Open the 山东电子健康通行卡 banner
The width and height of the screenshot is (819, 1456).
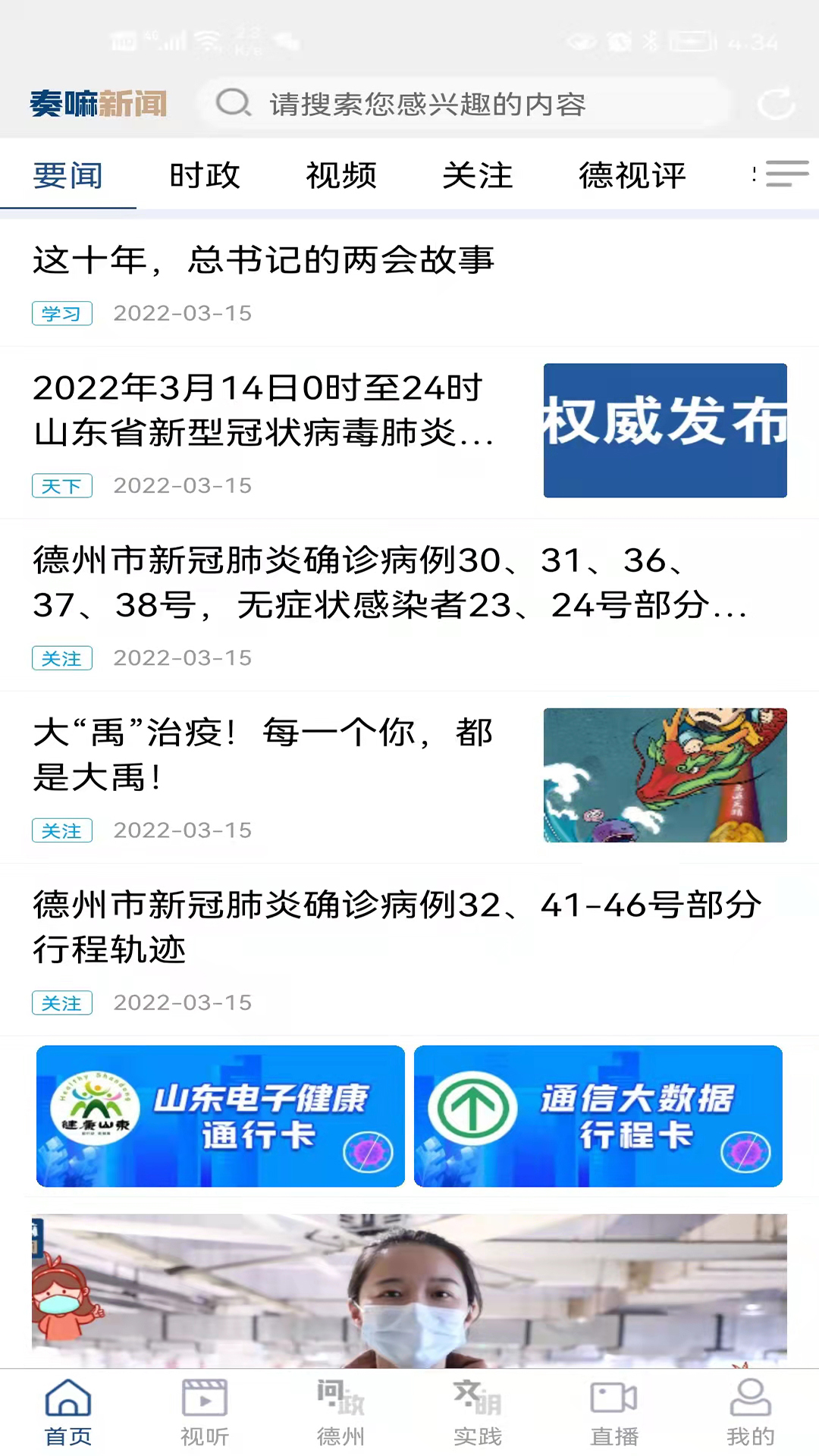[x=220, y=1116]
